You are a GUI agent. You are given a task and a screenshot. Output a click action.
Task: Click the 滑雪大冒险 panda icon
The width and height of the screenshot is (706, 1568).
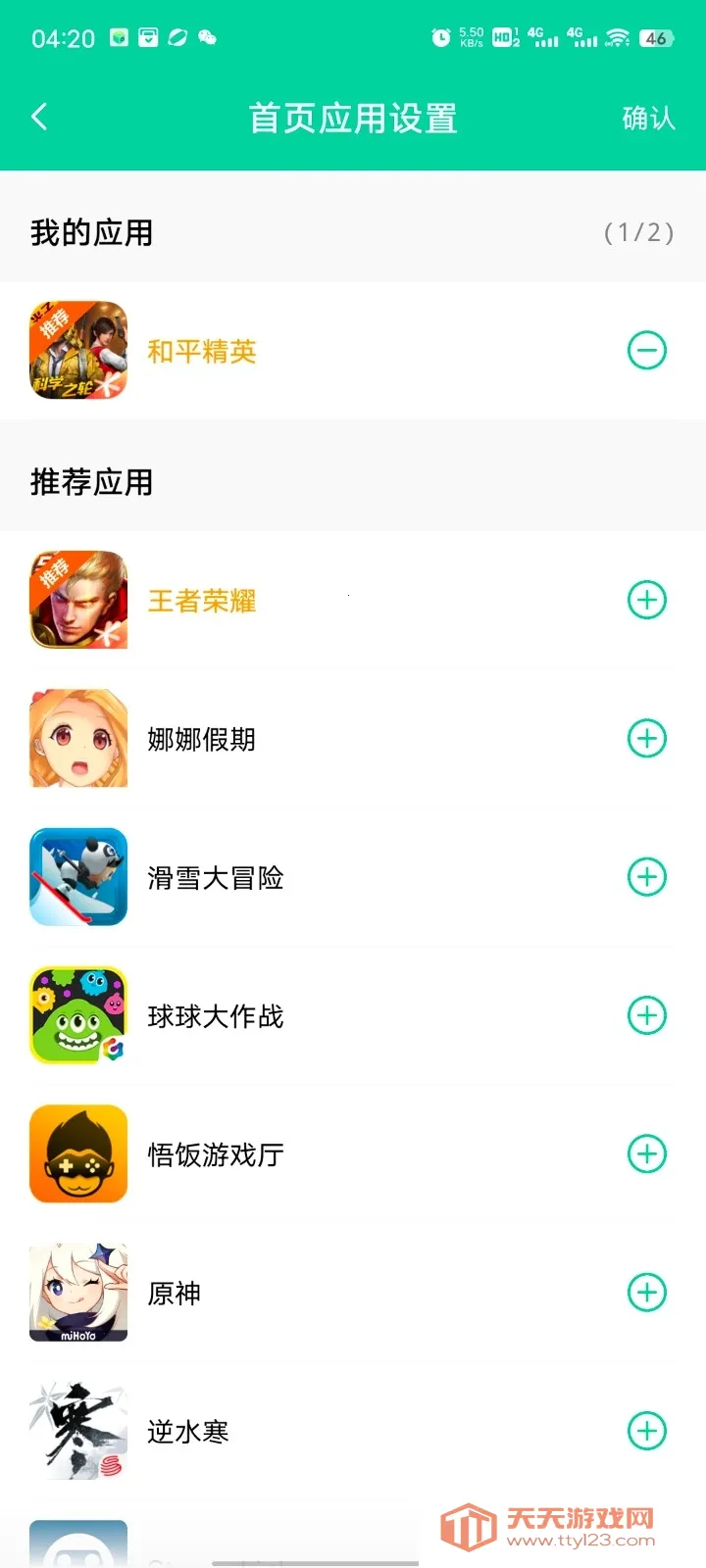[x=78, y=877]
